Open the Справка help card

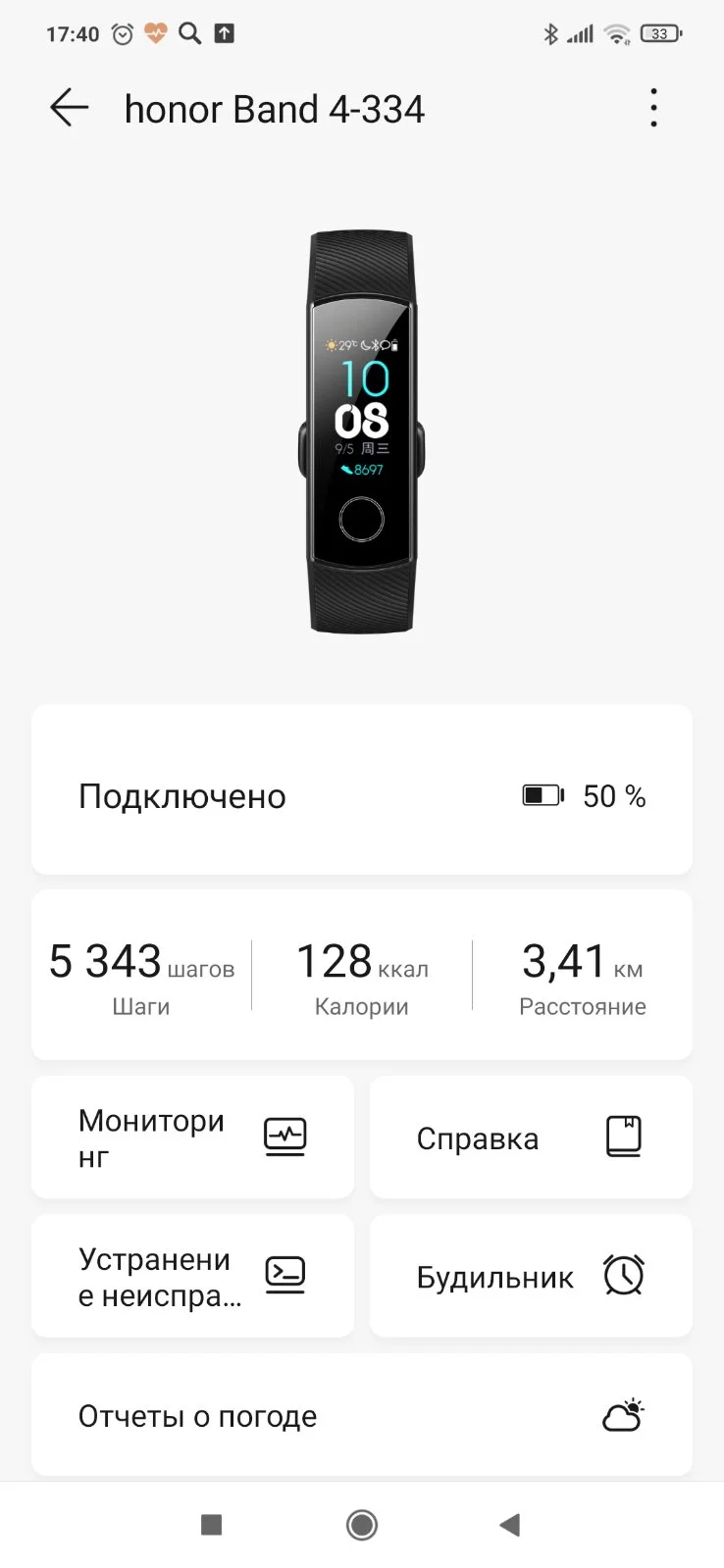531,1138
